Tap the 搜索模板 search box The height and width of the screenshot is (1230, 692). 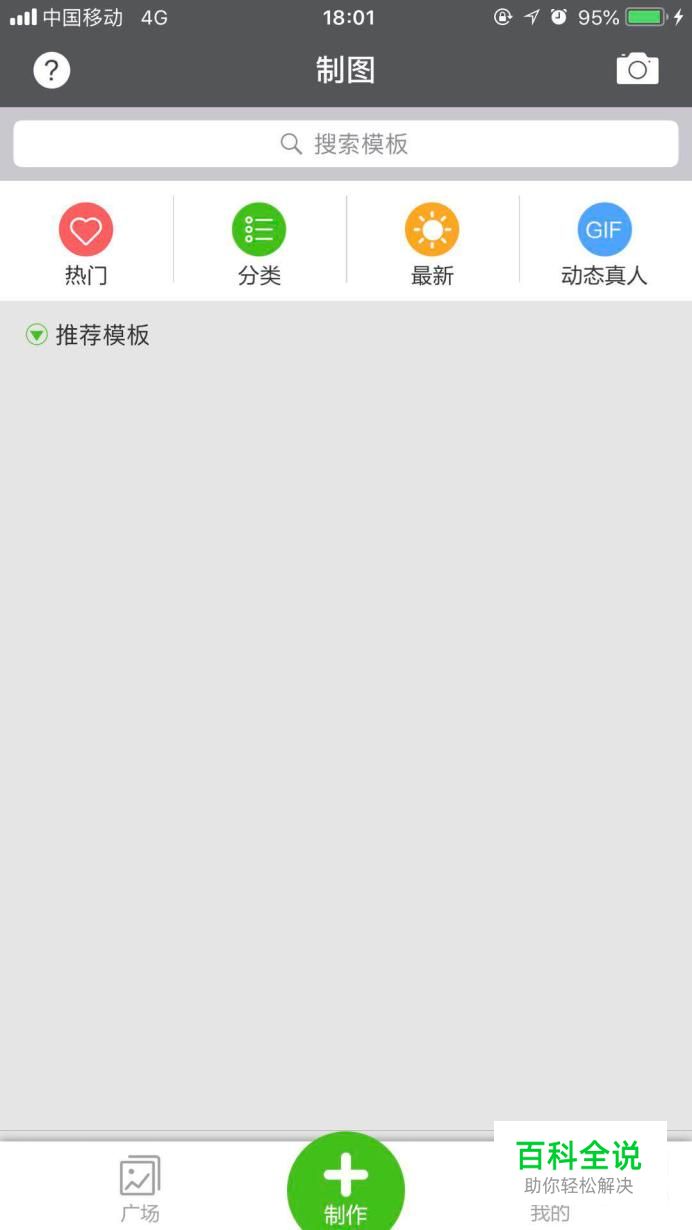[x=346, y=144]
